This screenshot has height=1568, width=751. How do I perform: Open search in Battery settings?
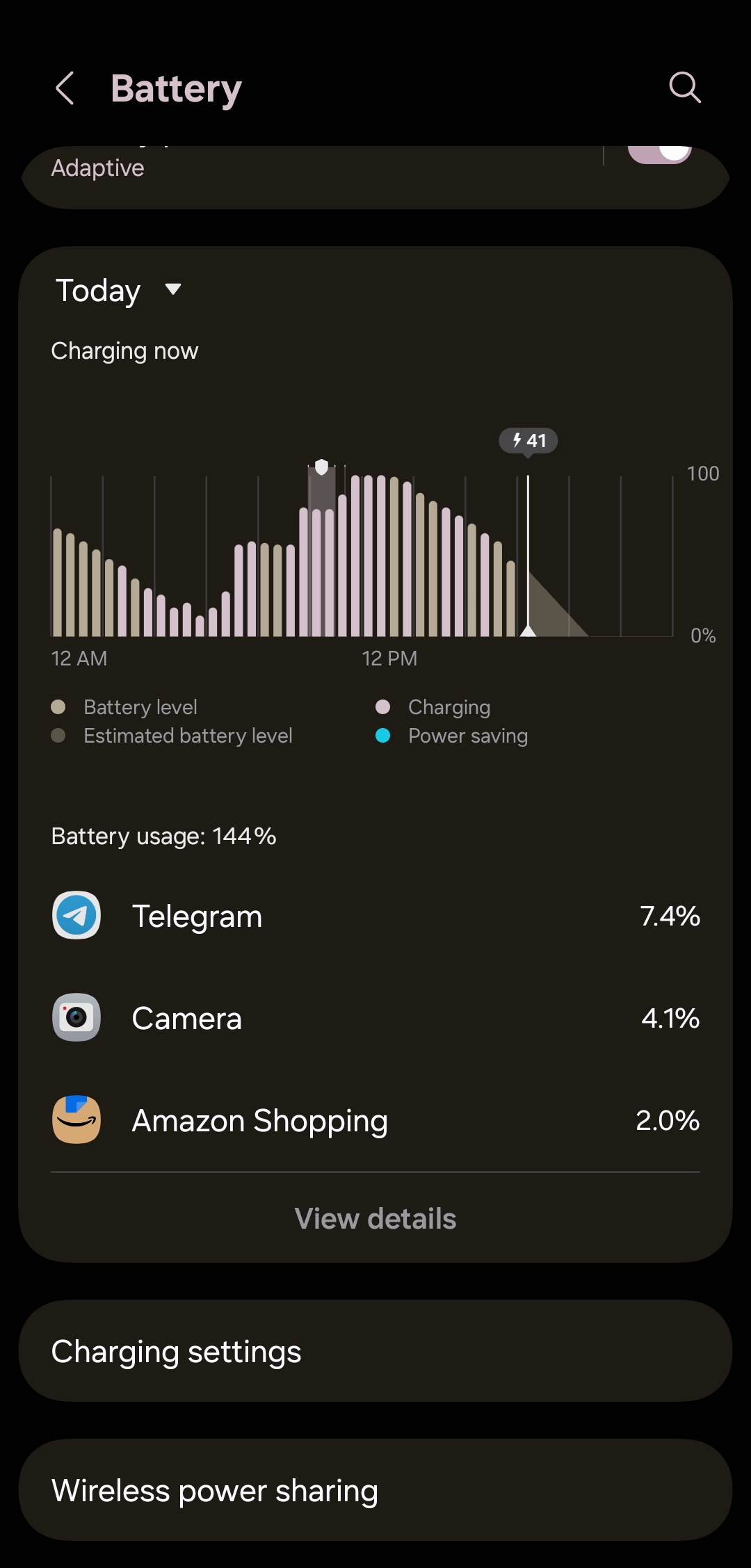(x=685, y=88)
